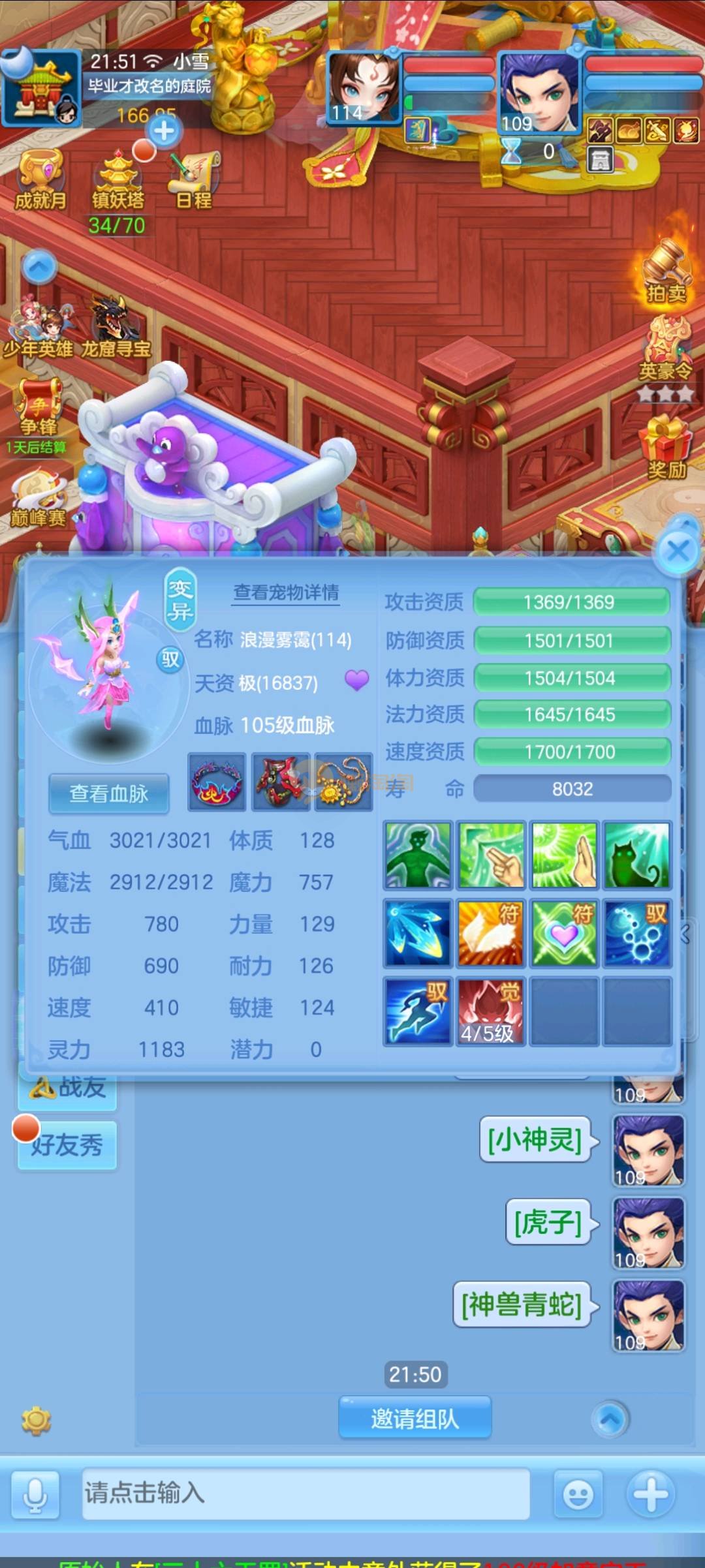Open 查看宠物详情 link

pyautogui.click(x=286, y=592)
